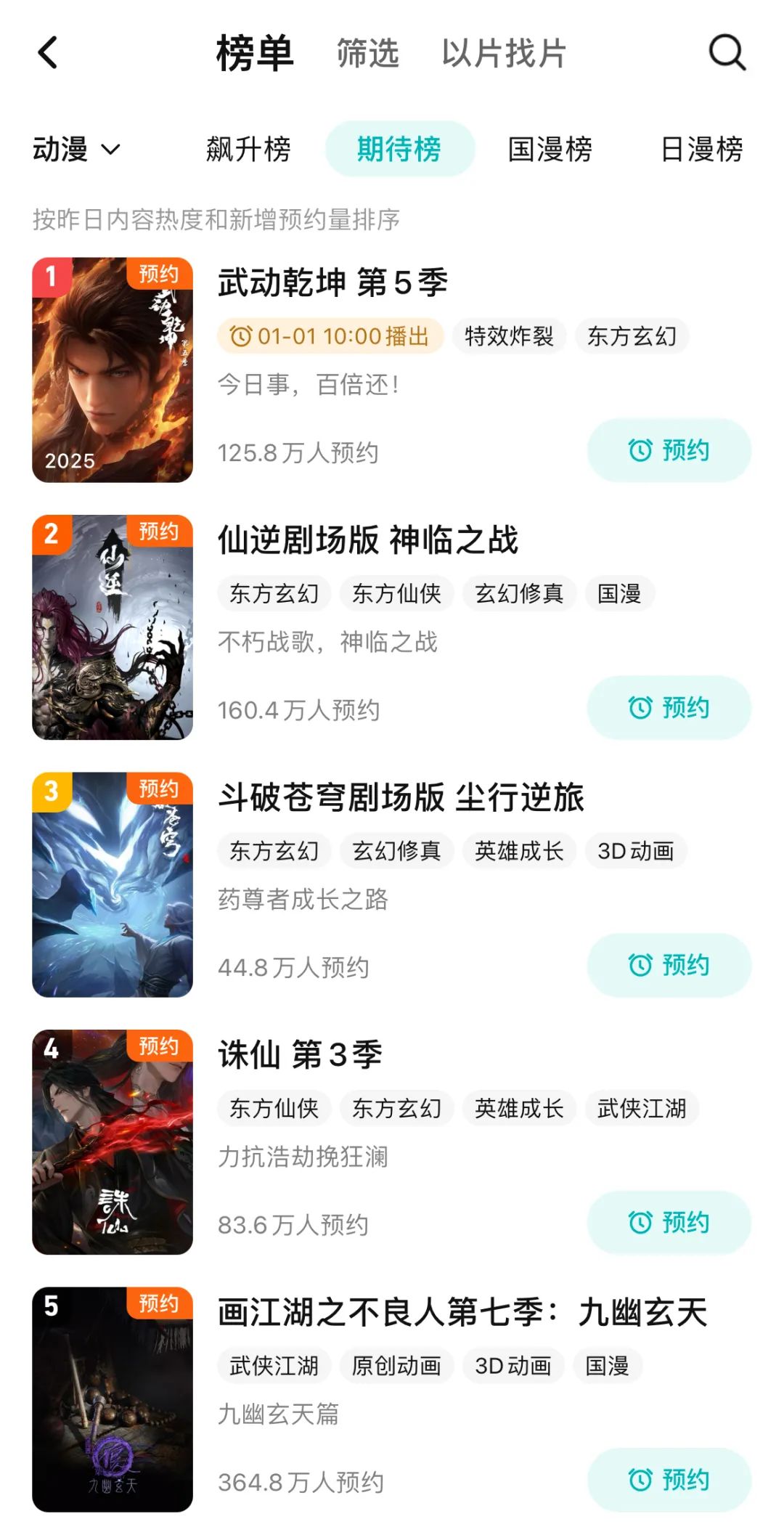Viewport: 784px width, 1527px height.
Task: Reserve 诛仙 第3季 with 预约 button
Action: (x=669, y=1222)
